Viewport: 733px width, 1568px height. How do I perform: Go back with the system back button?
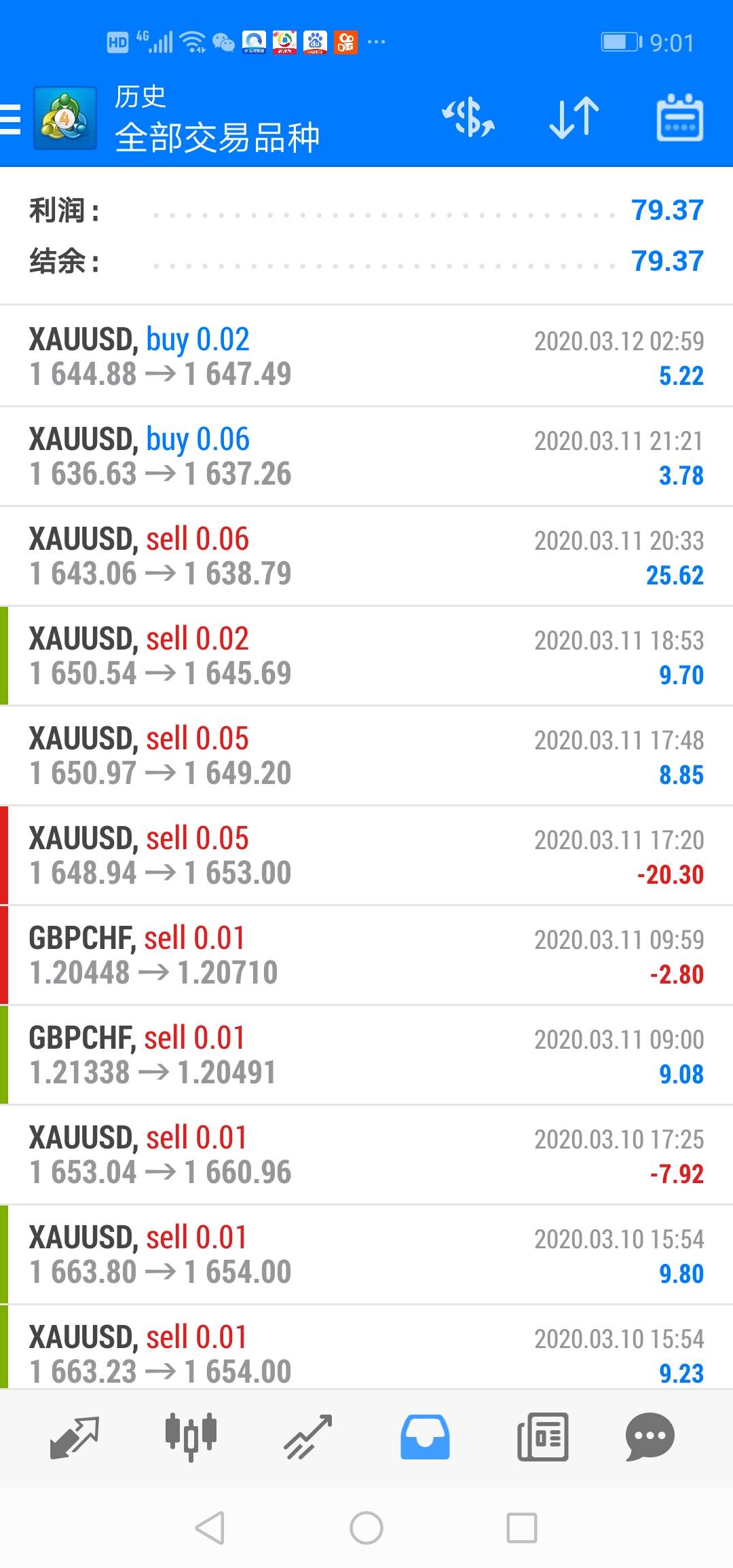click(x=210, y=1528)
